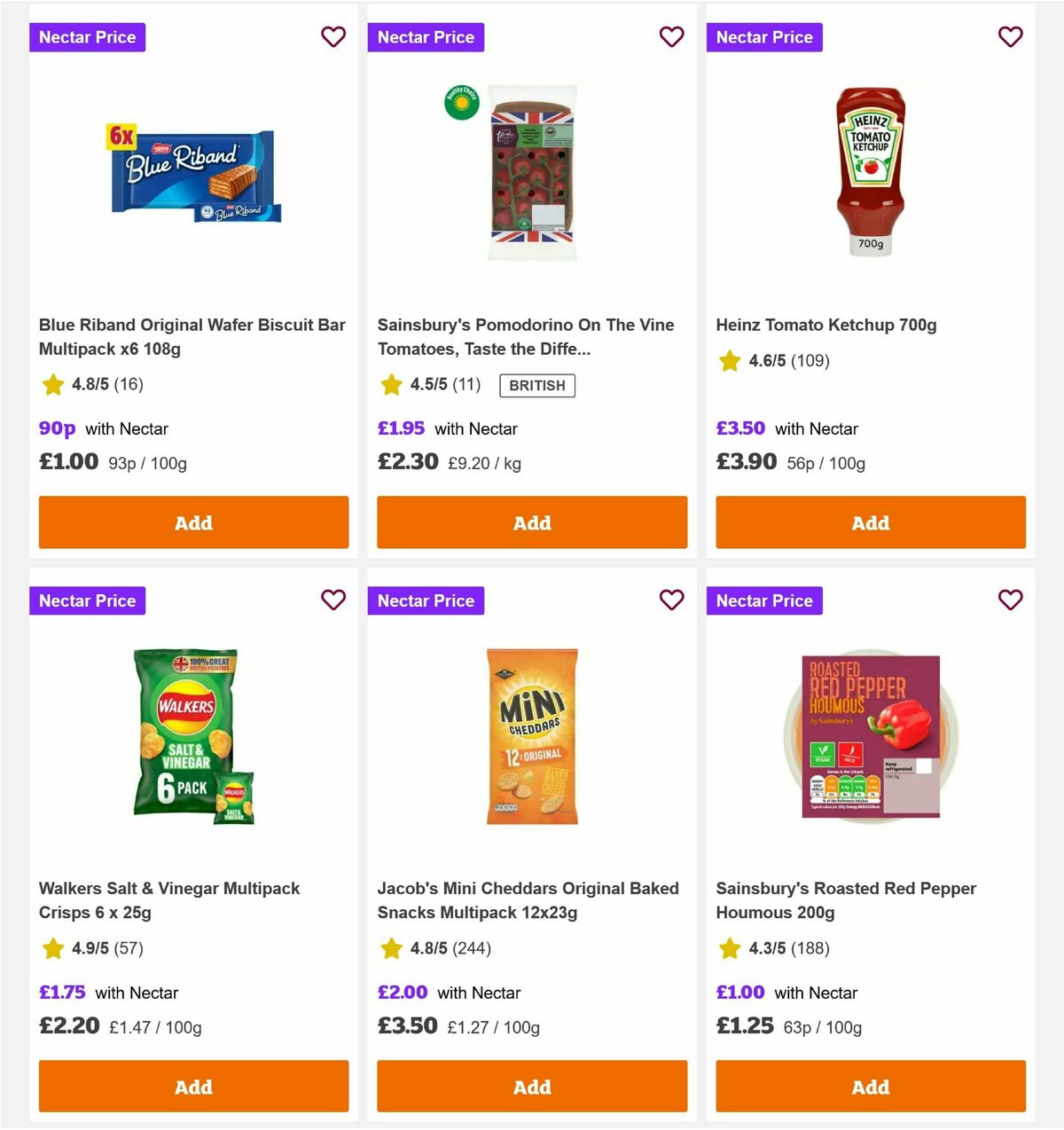Click the Healthy Choice badge on Pomodorino tomatoes
Screen dimensions: 1064x1130
(x=461, y=102)
